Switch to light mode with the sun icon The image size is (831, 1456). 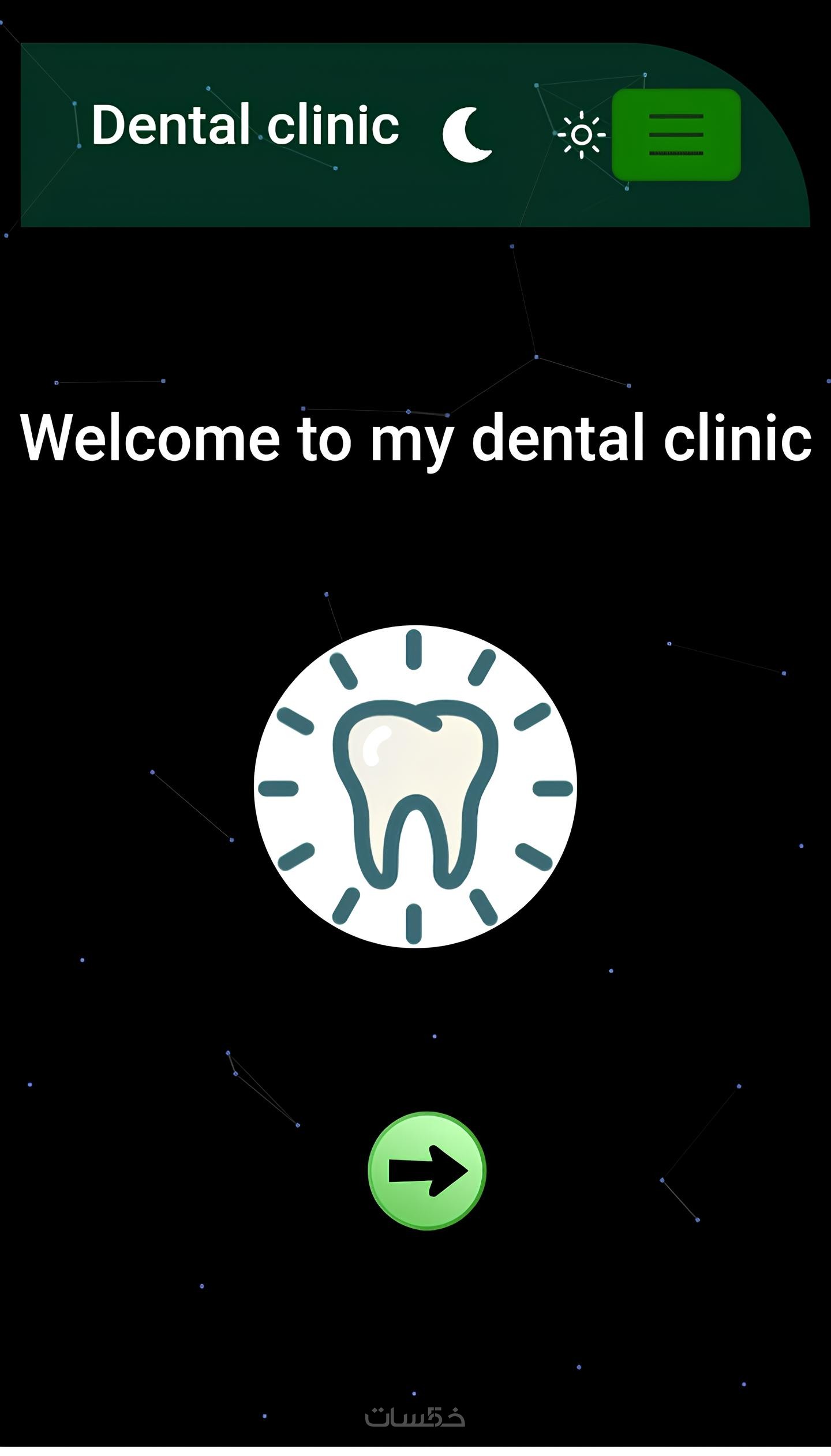click(x=582, y=134)
